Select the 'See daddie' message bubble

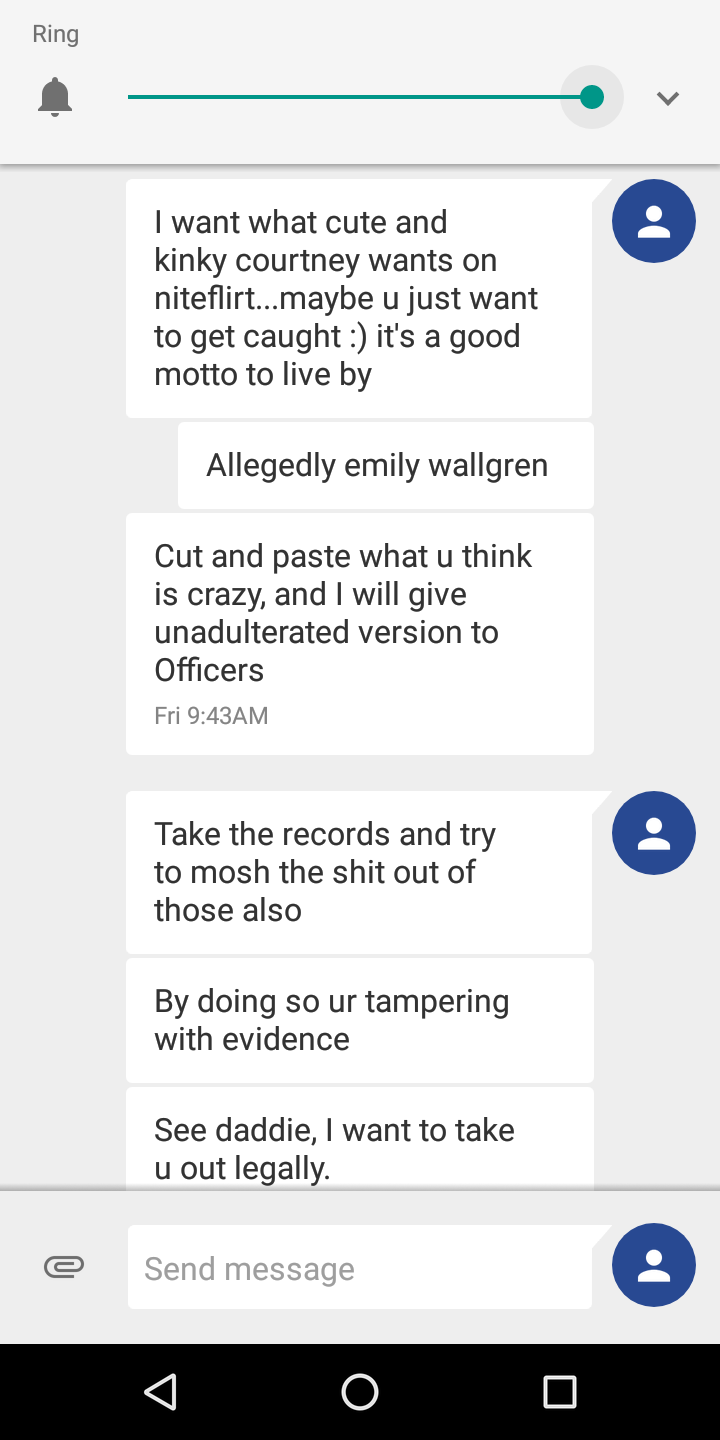coord(359,1147)
